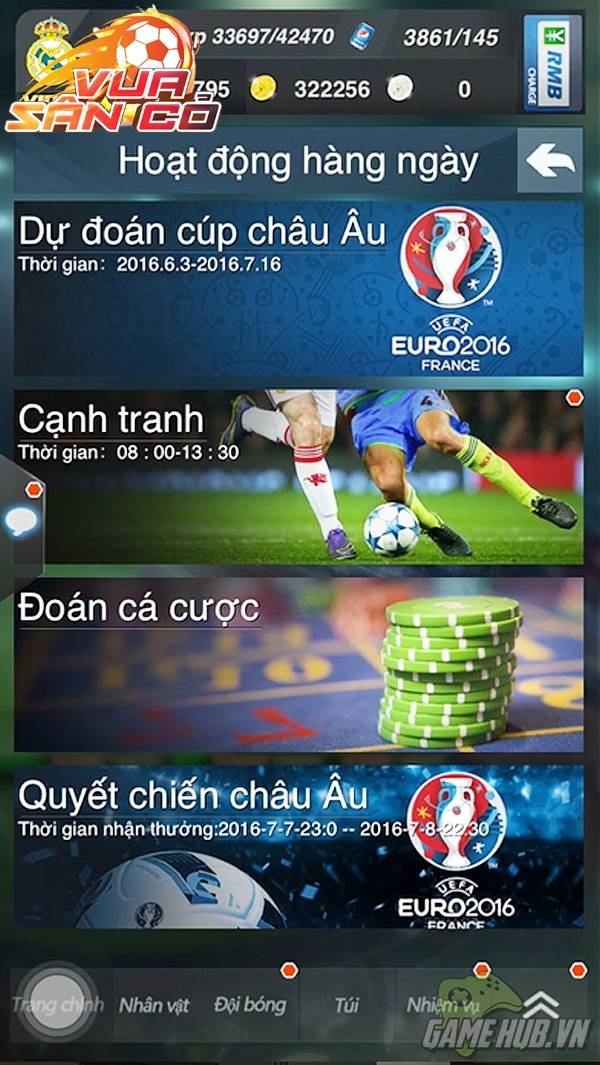600x1065 pixels.
Task: Open Dự đoán cúp châu Âu event
Action: [298, 288]
